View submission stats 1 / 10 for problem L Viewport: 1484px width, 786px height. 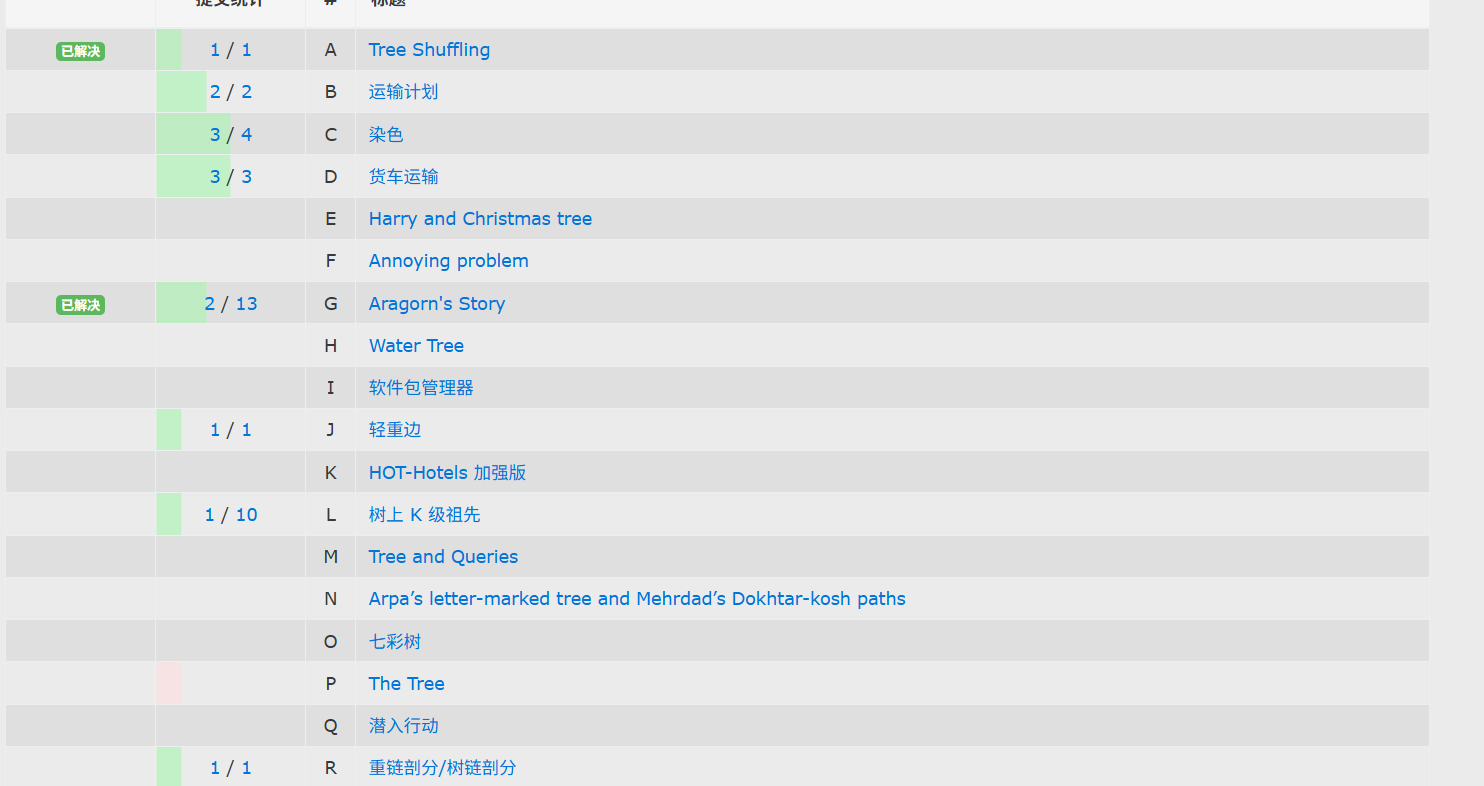pyautogui.click(x=231, y=515)
